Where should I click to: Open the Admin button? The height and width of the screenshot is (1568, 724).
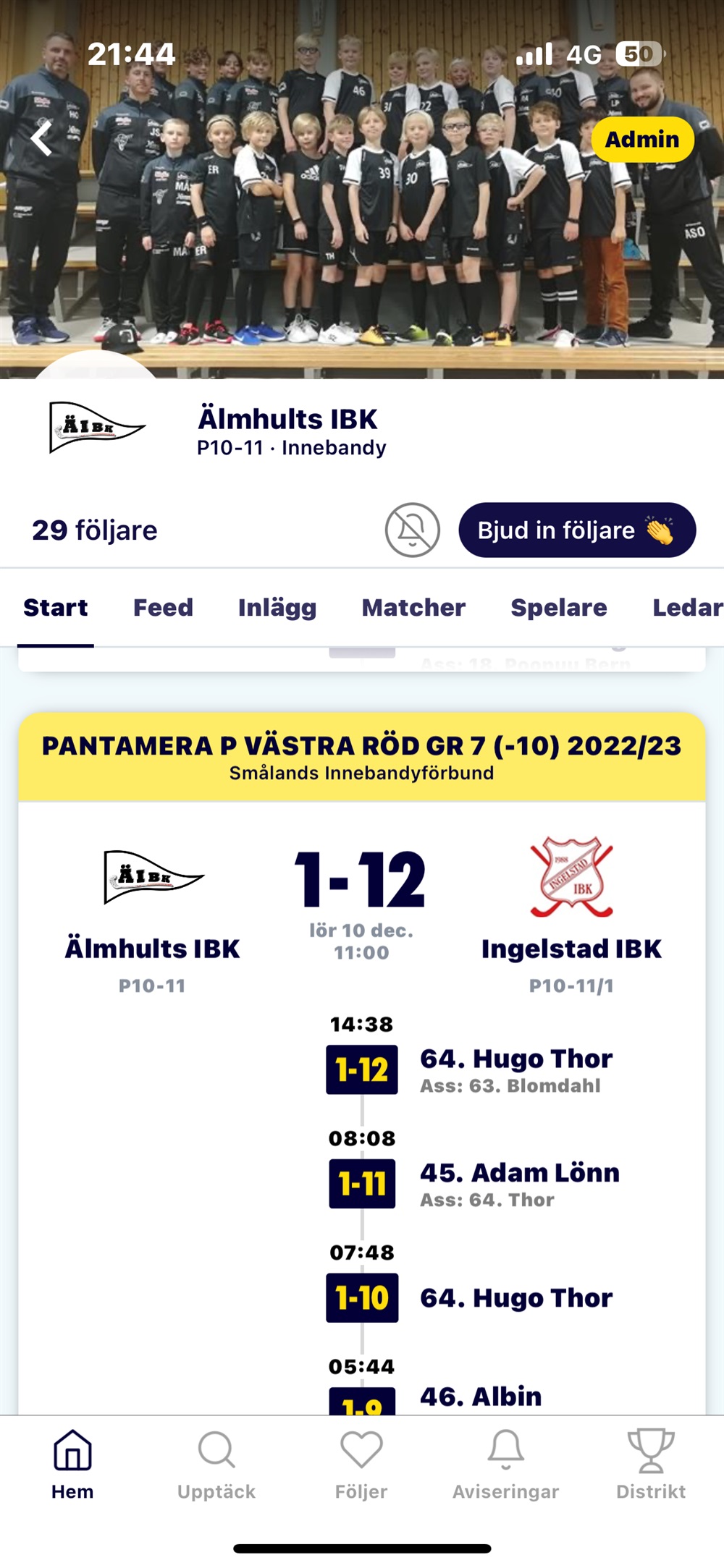coord(641,139)
